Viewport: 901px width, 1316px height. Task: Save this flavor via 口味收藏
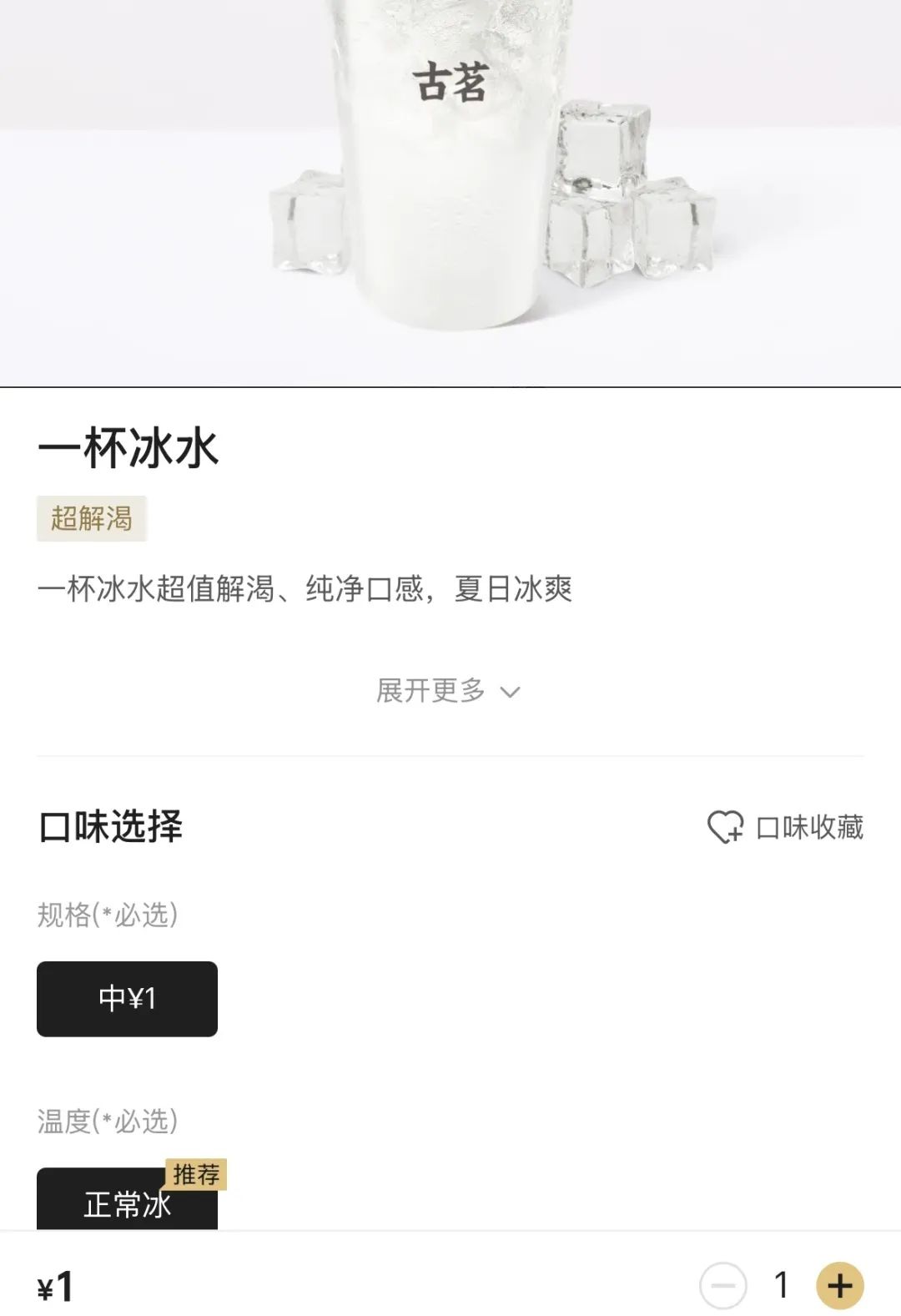point(785,827)
